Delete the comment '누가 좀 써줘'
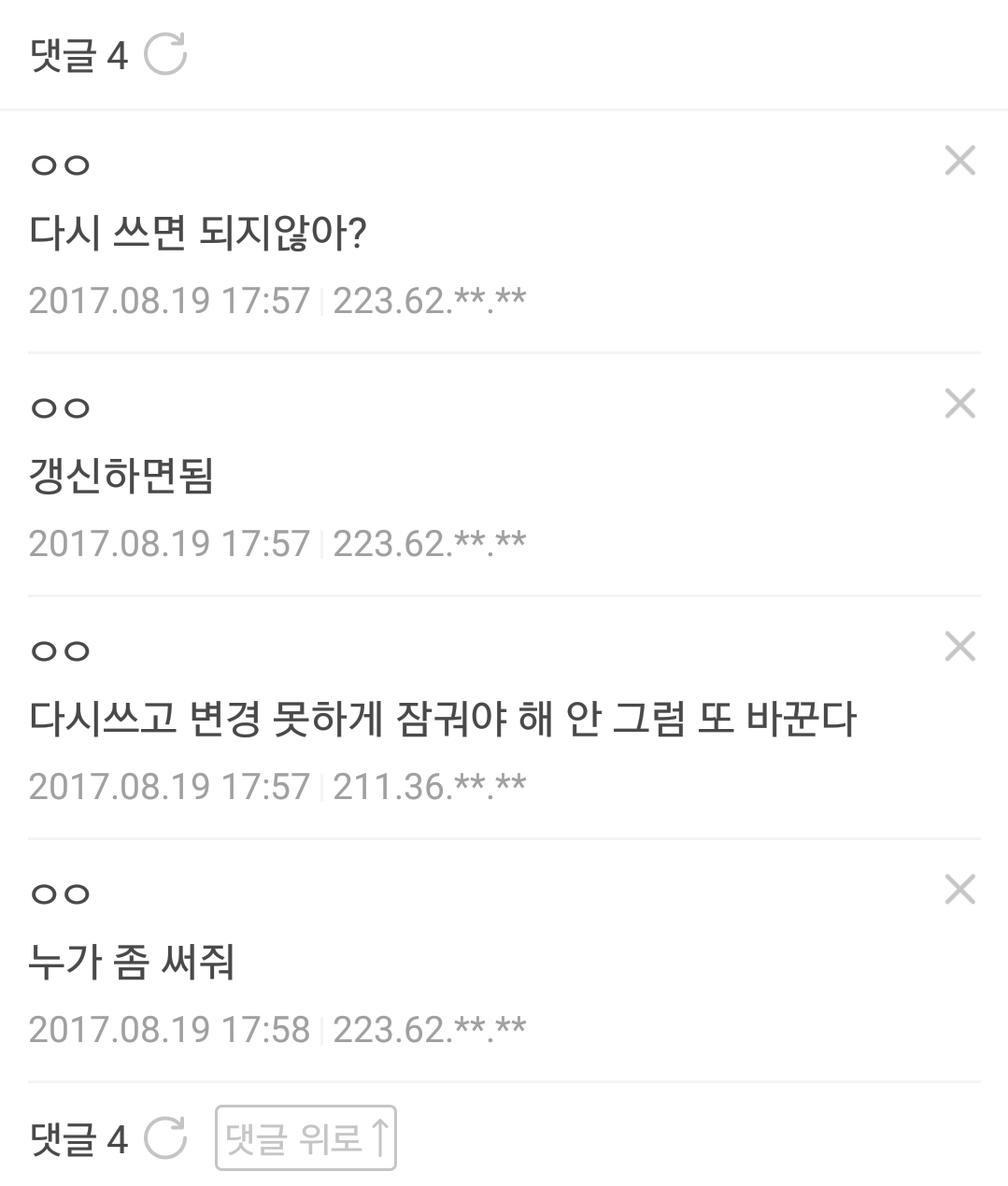 click(959, 890)
